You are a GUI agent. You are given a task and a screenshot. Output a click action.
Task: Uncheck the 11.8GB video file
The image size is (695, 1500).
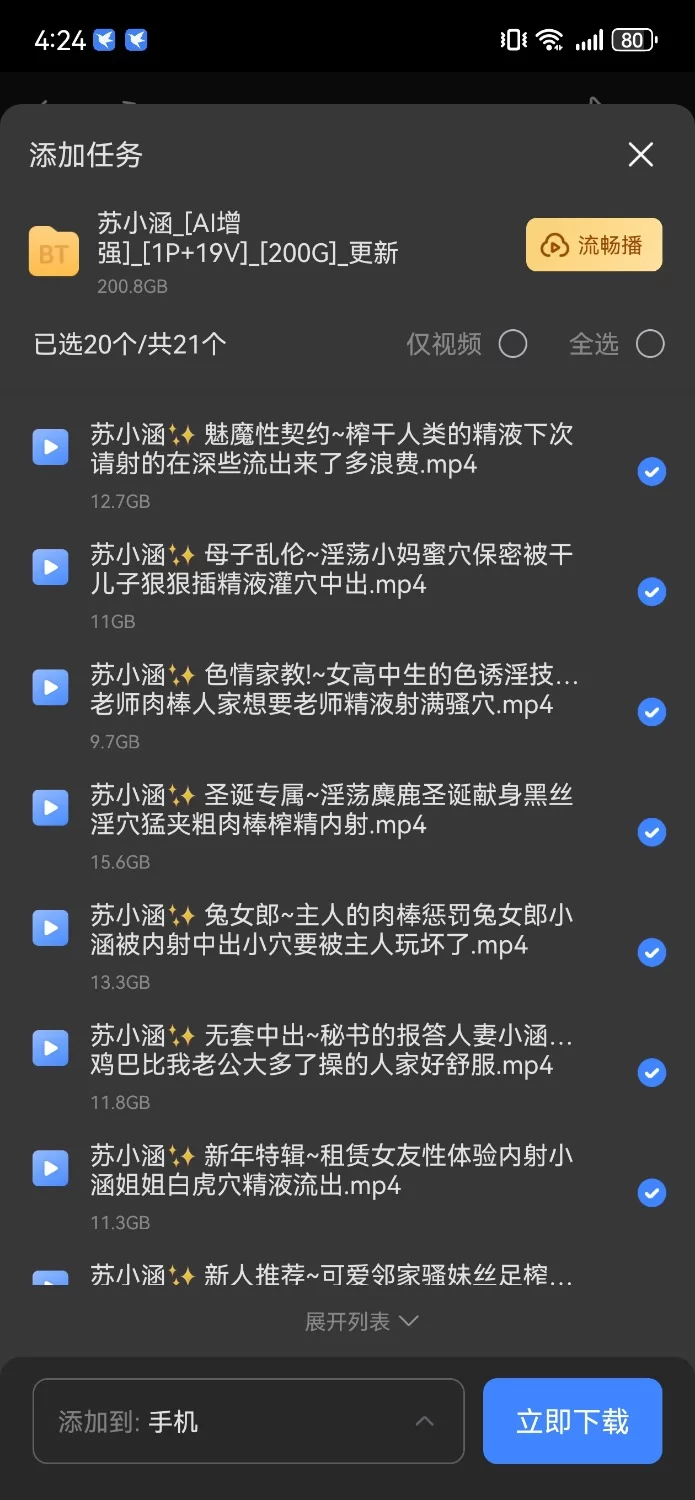(x=652, y=1072)
